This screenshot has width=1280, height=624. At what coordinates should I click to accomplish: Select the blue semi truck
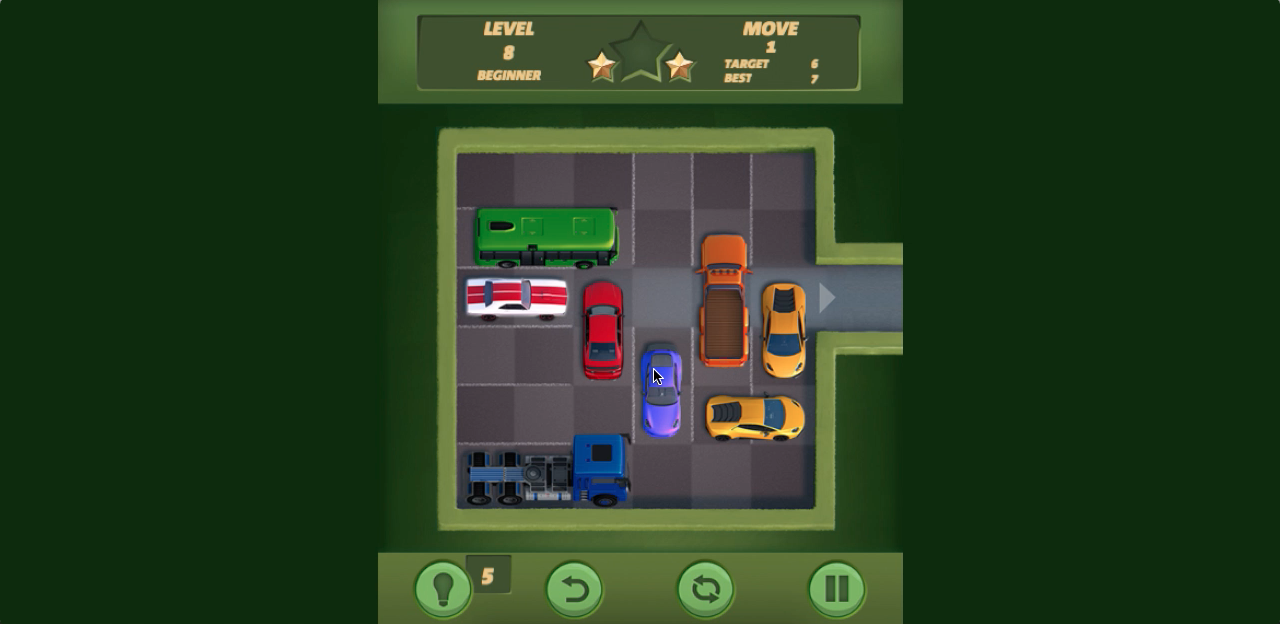548,473
